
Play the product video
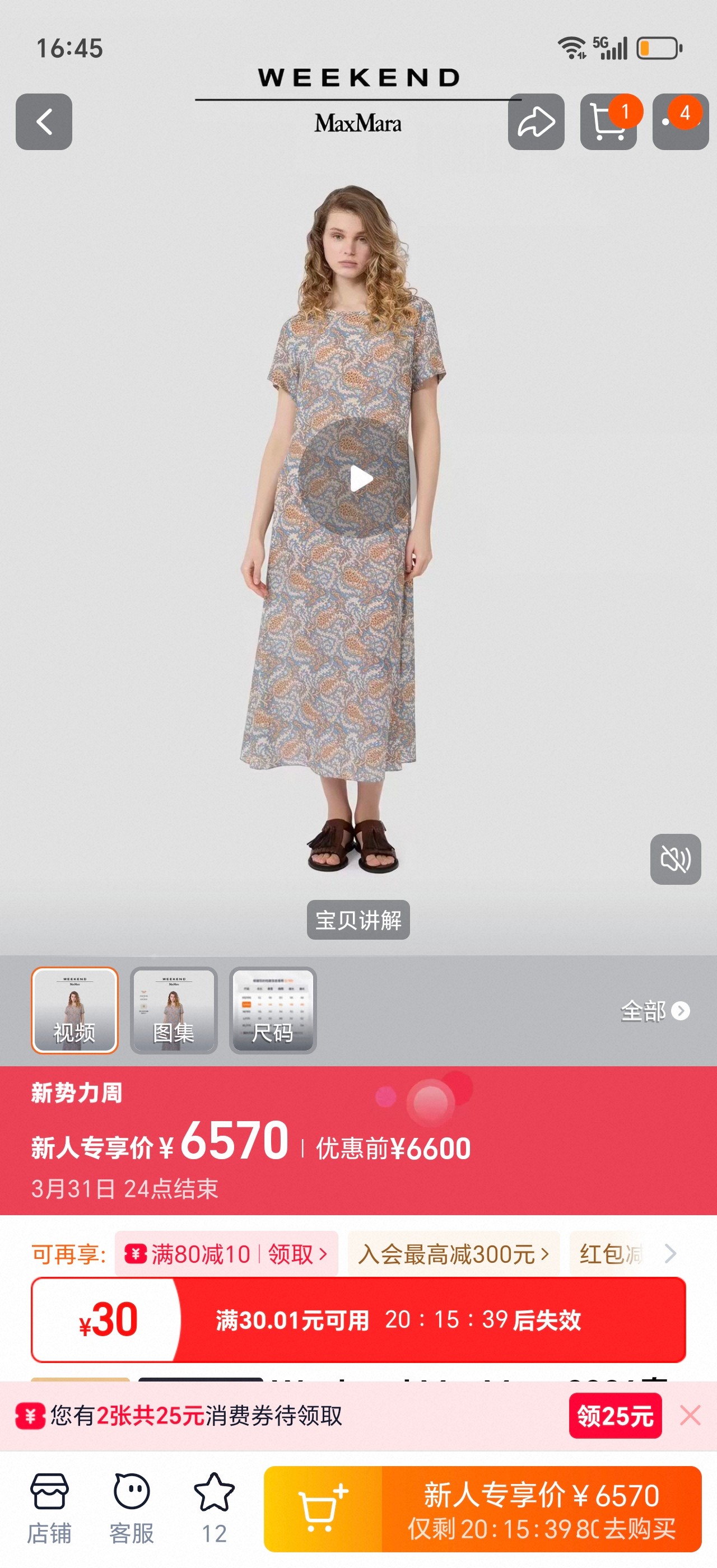click(x=358, y=478)
